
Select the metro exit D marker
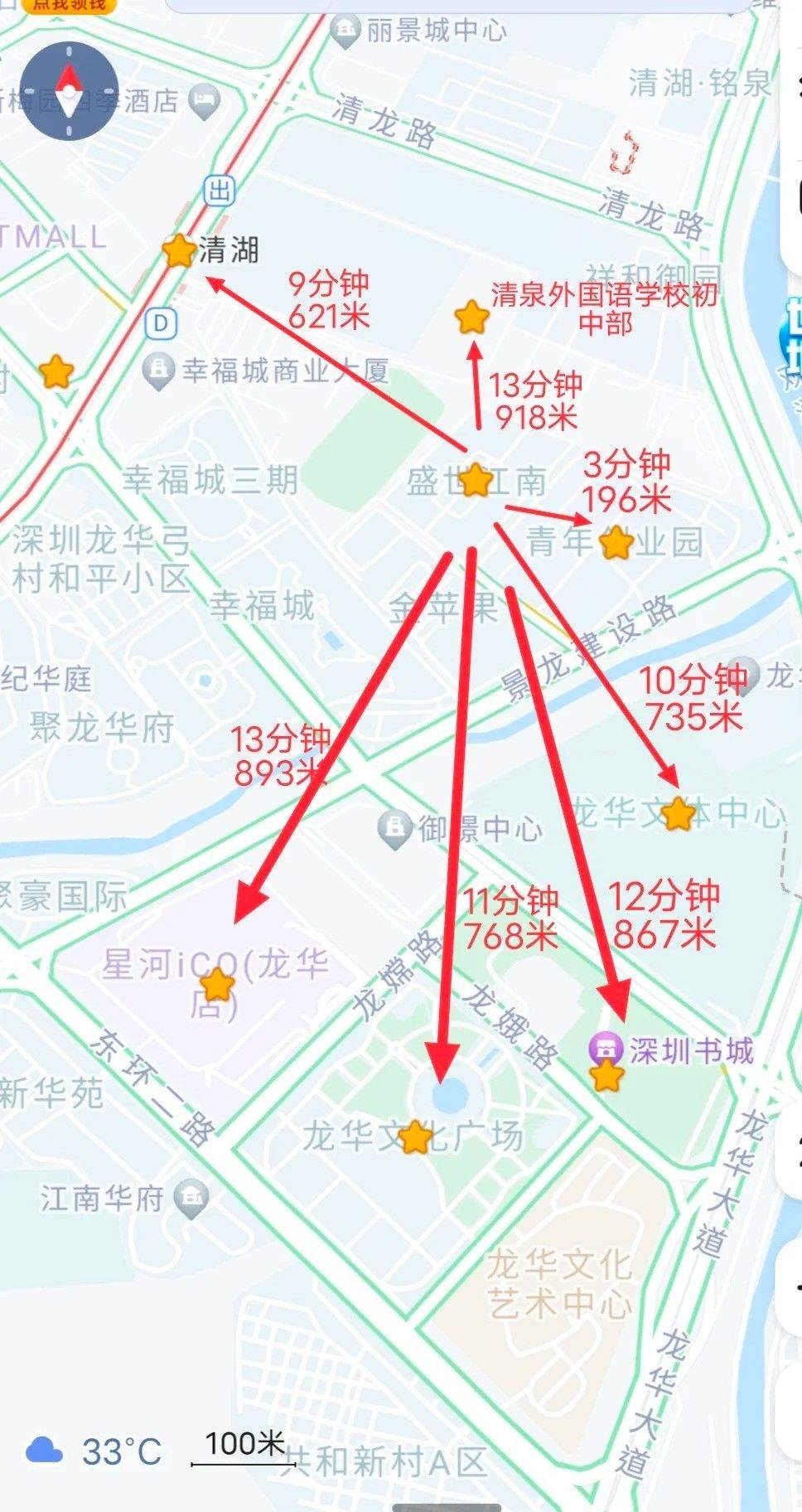click(162, 323)
